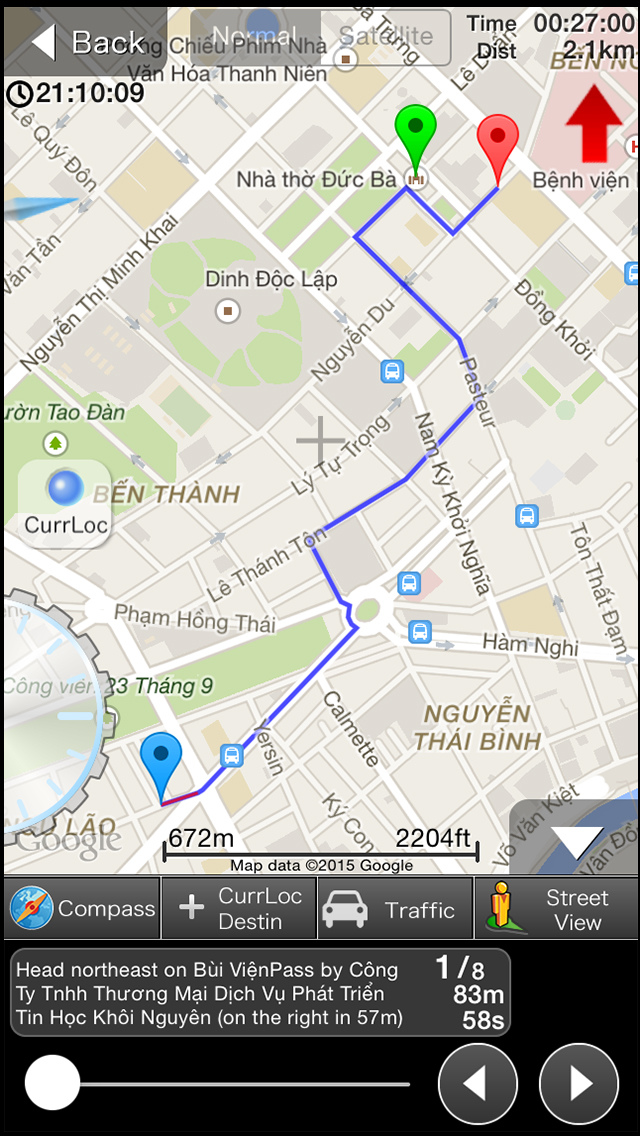Image resolution: width=640 pixels, height=1136 pixels.
Task: Open the Compass tool
Action: coord(82,909)
